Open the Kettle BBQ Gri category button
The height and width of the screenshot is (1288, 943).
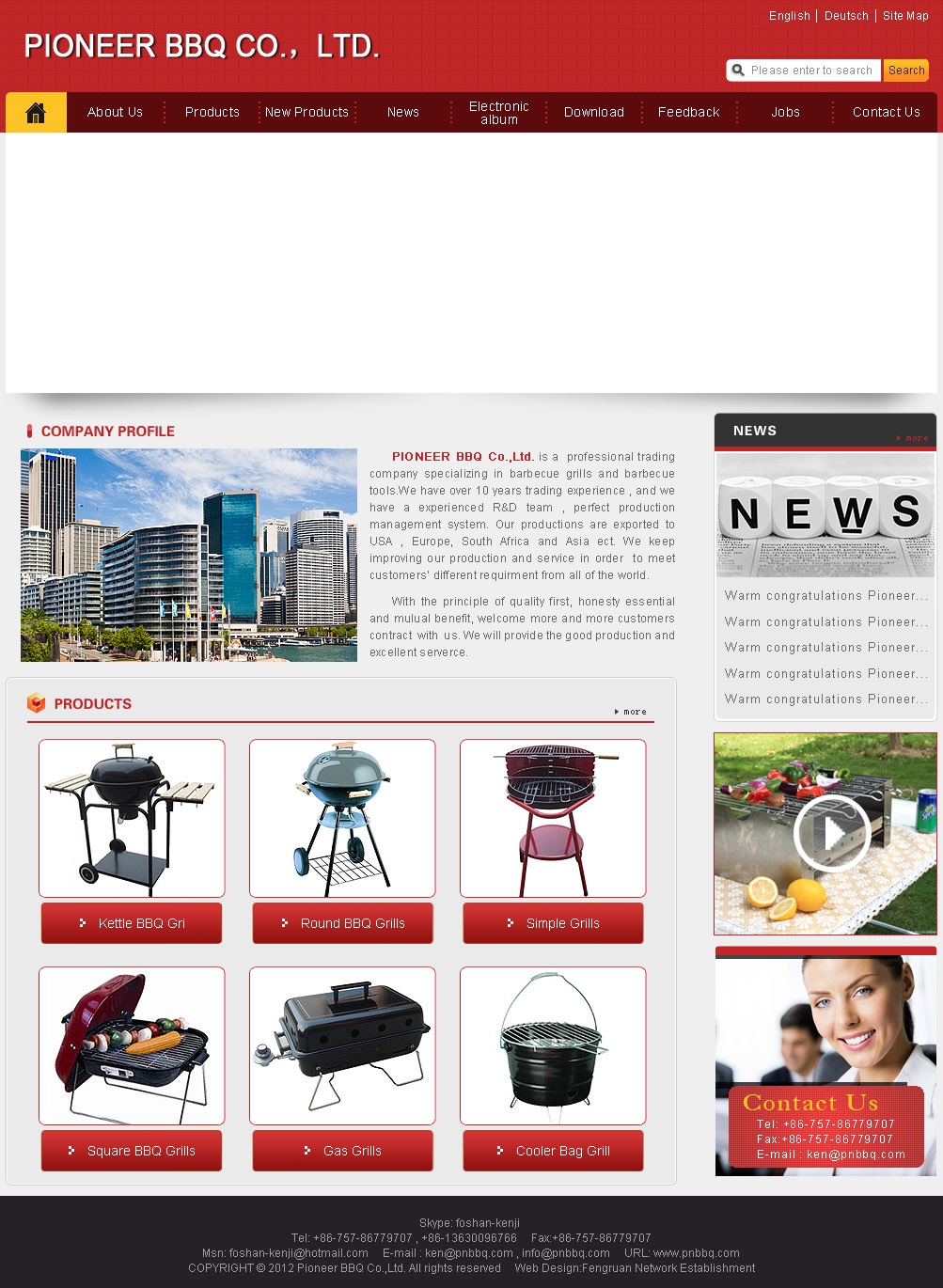[x=132, y=923]
